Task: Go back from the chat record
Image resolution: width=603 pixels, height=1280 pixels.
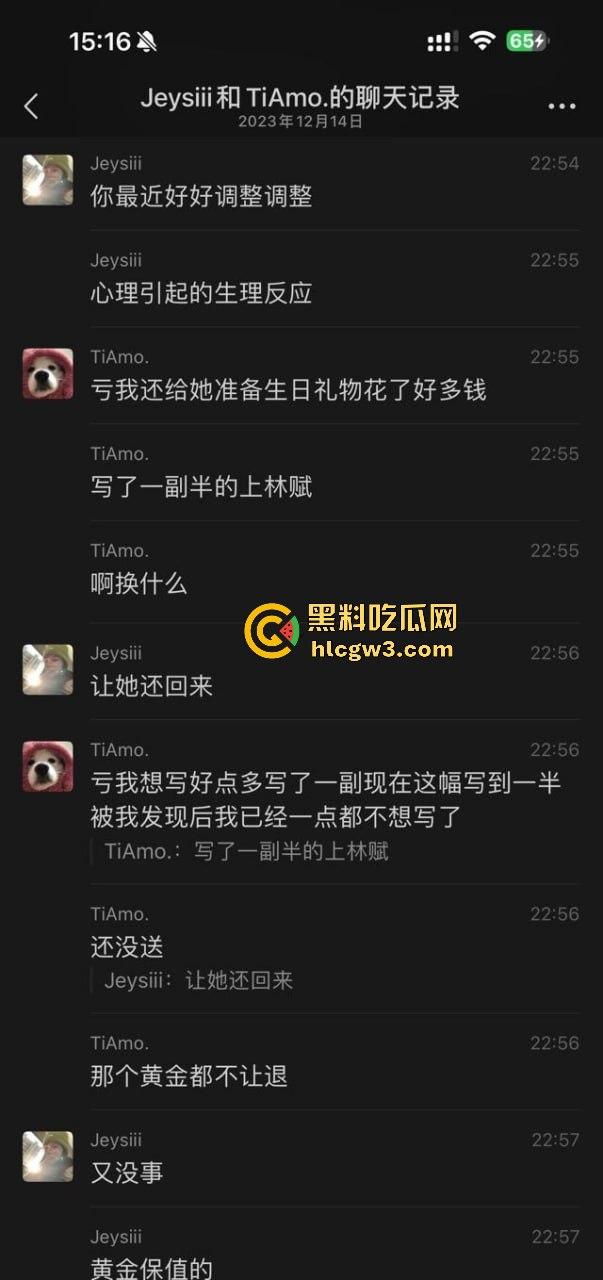Action: (x=31, y=106)
